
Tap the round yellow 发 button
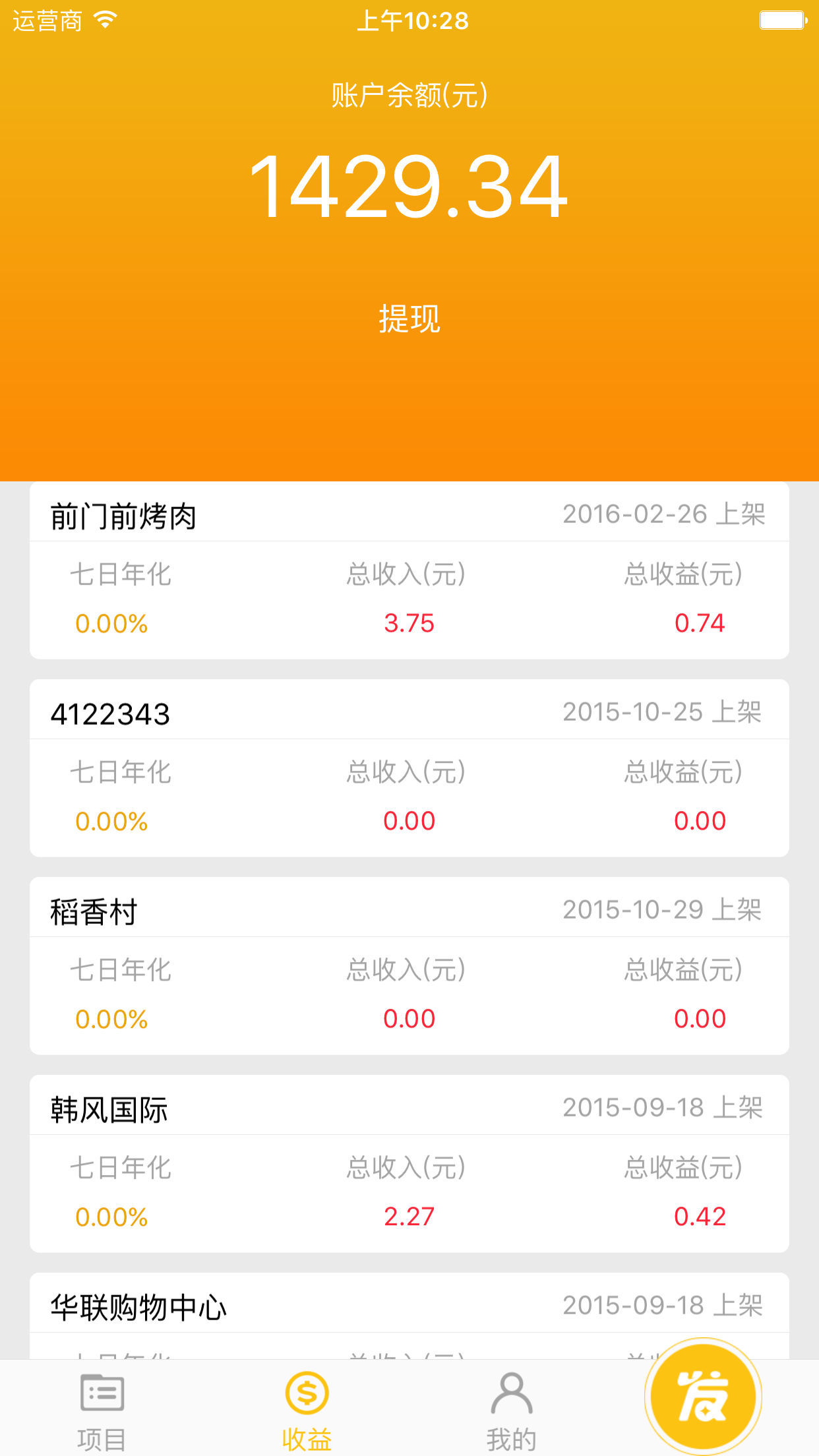[x=703, y=1397]
